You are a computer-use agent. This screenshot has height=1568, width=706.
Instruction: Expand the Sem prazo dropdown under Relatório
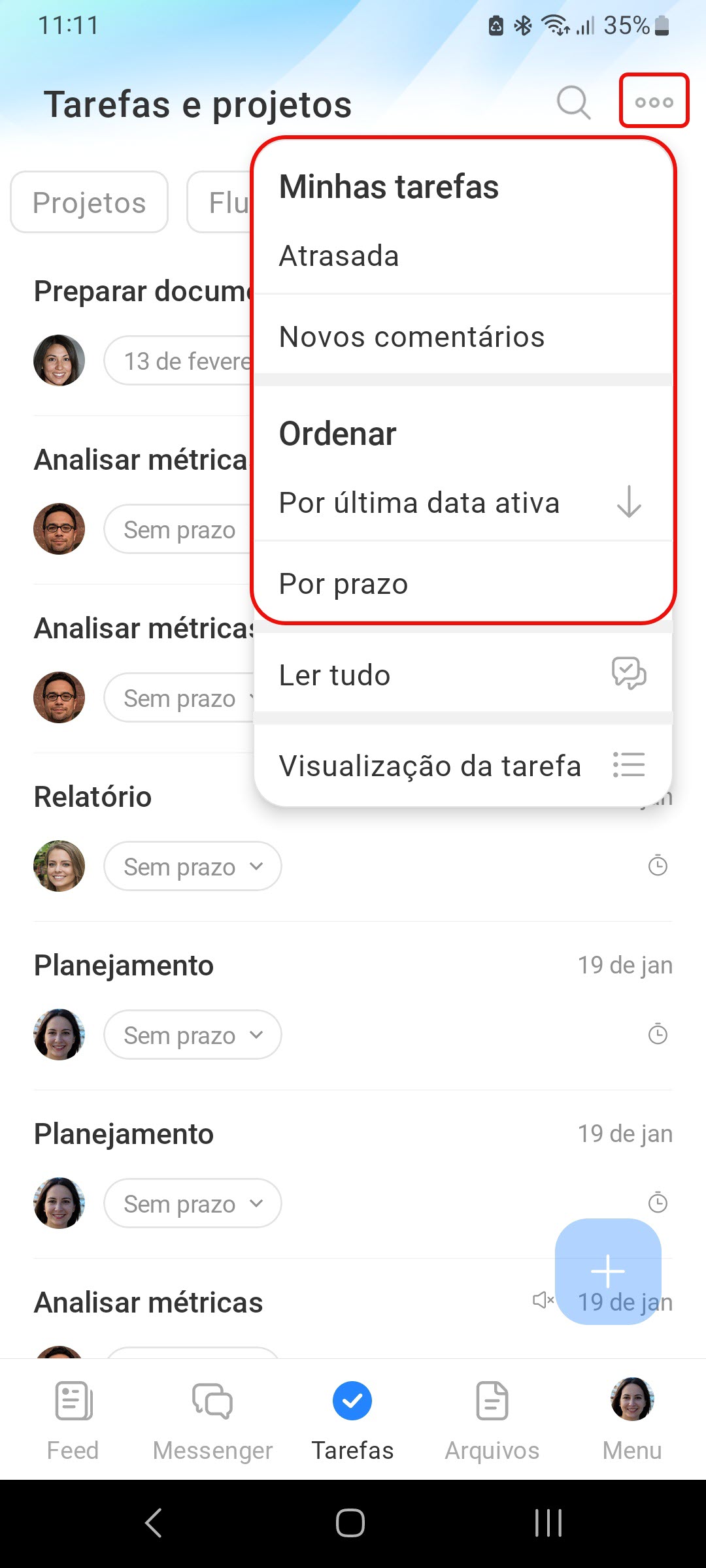(193, 867)
